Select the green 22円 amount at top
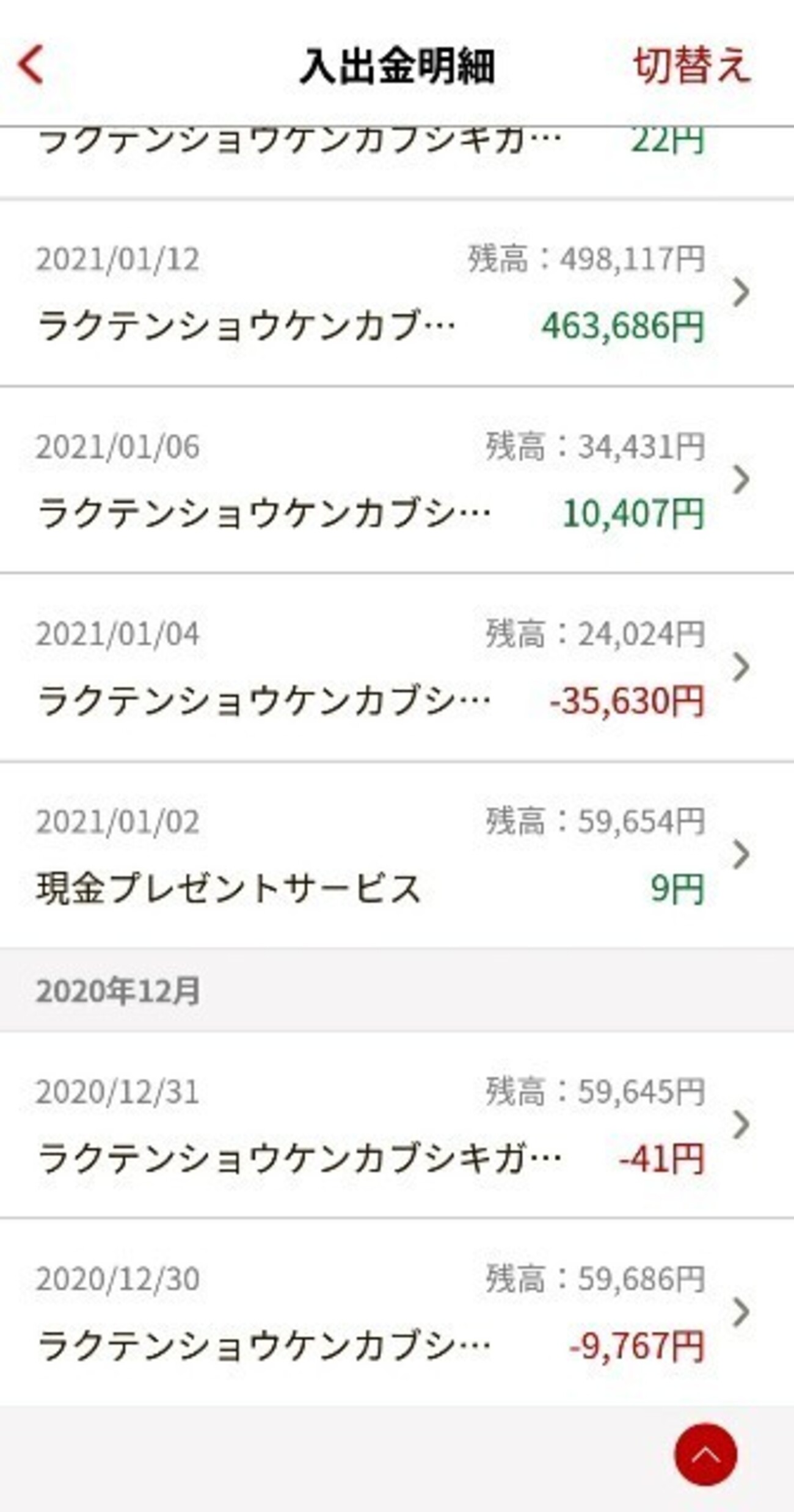 666,139
